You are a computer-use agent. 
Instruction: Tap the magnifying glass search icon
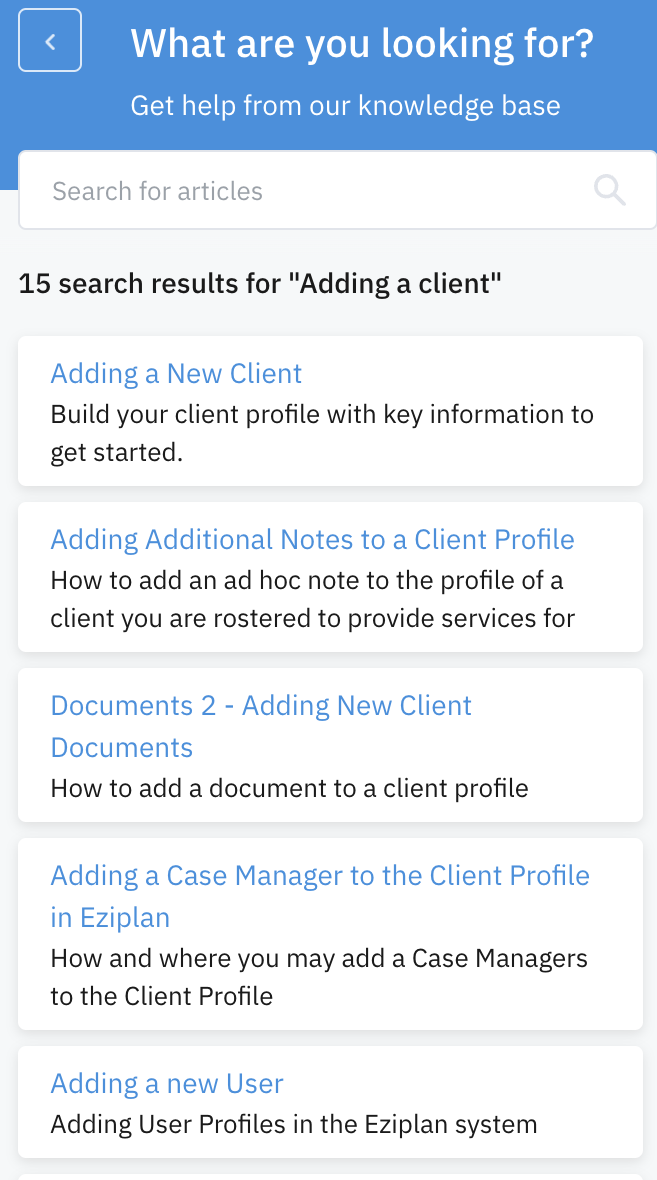[609, 190]
